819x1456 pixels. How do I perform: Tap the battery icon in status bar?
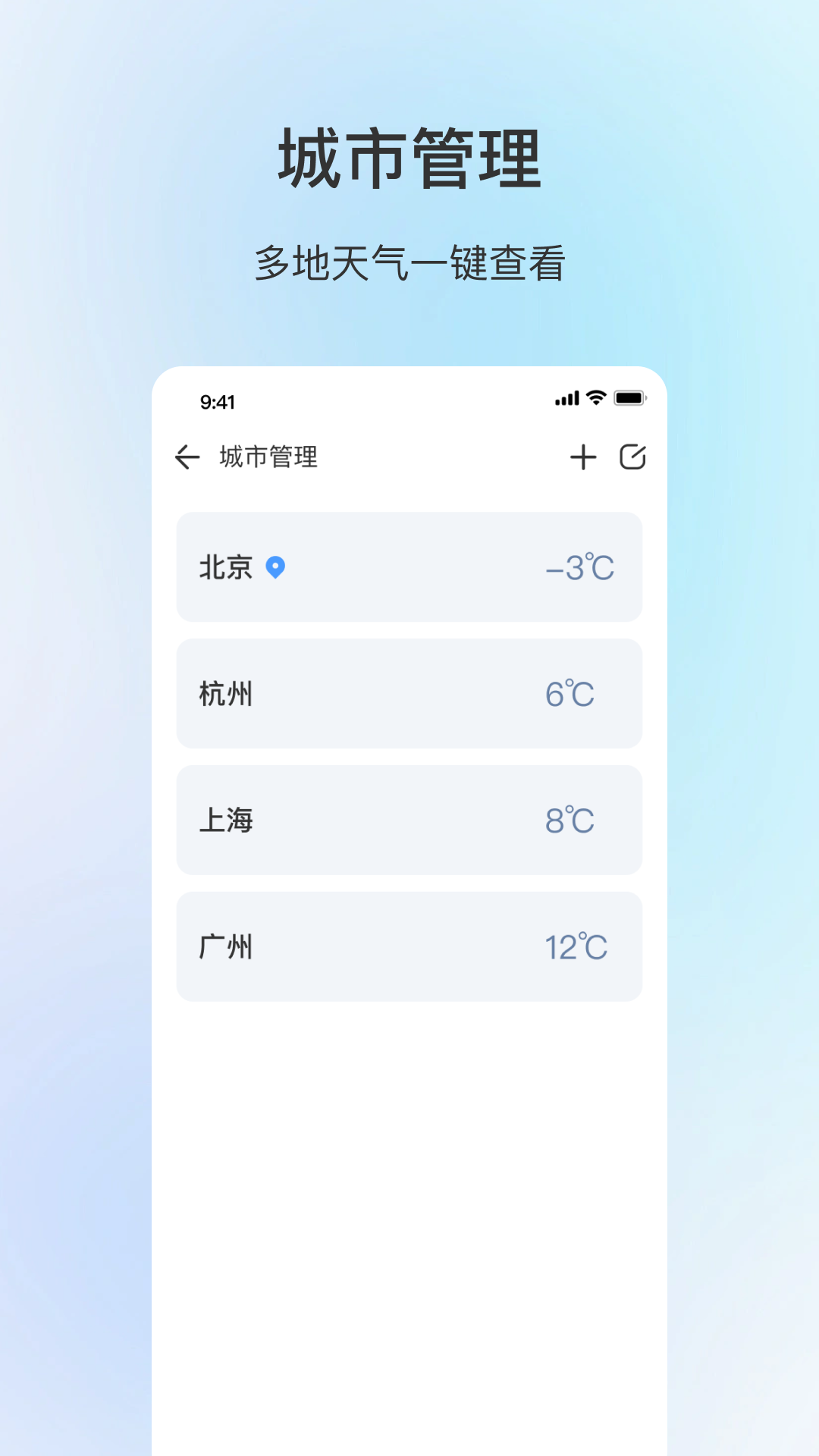631,397
